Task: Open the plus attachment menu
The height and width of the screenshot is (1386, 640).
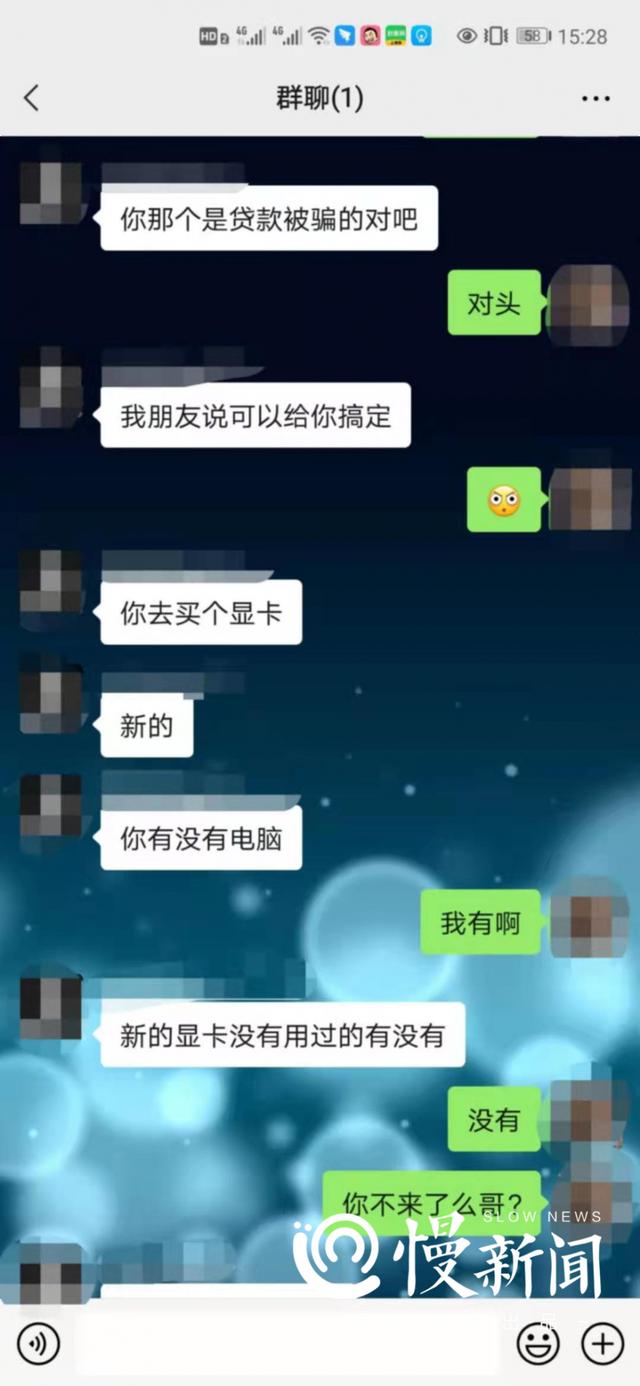Action: point(602,1343)
